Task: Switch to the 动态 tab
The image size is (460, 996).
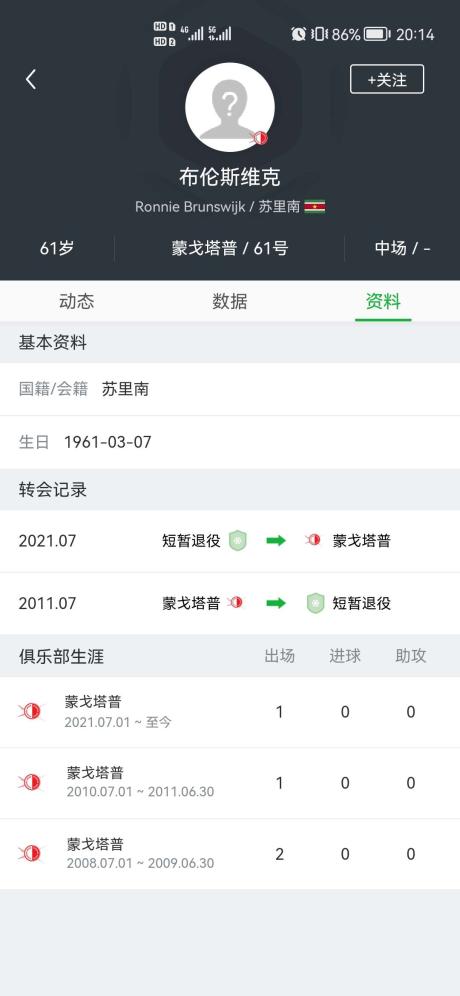Action: point(77,301)
